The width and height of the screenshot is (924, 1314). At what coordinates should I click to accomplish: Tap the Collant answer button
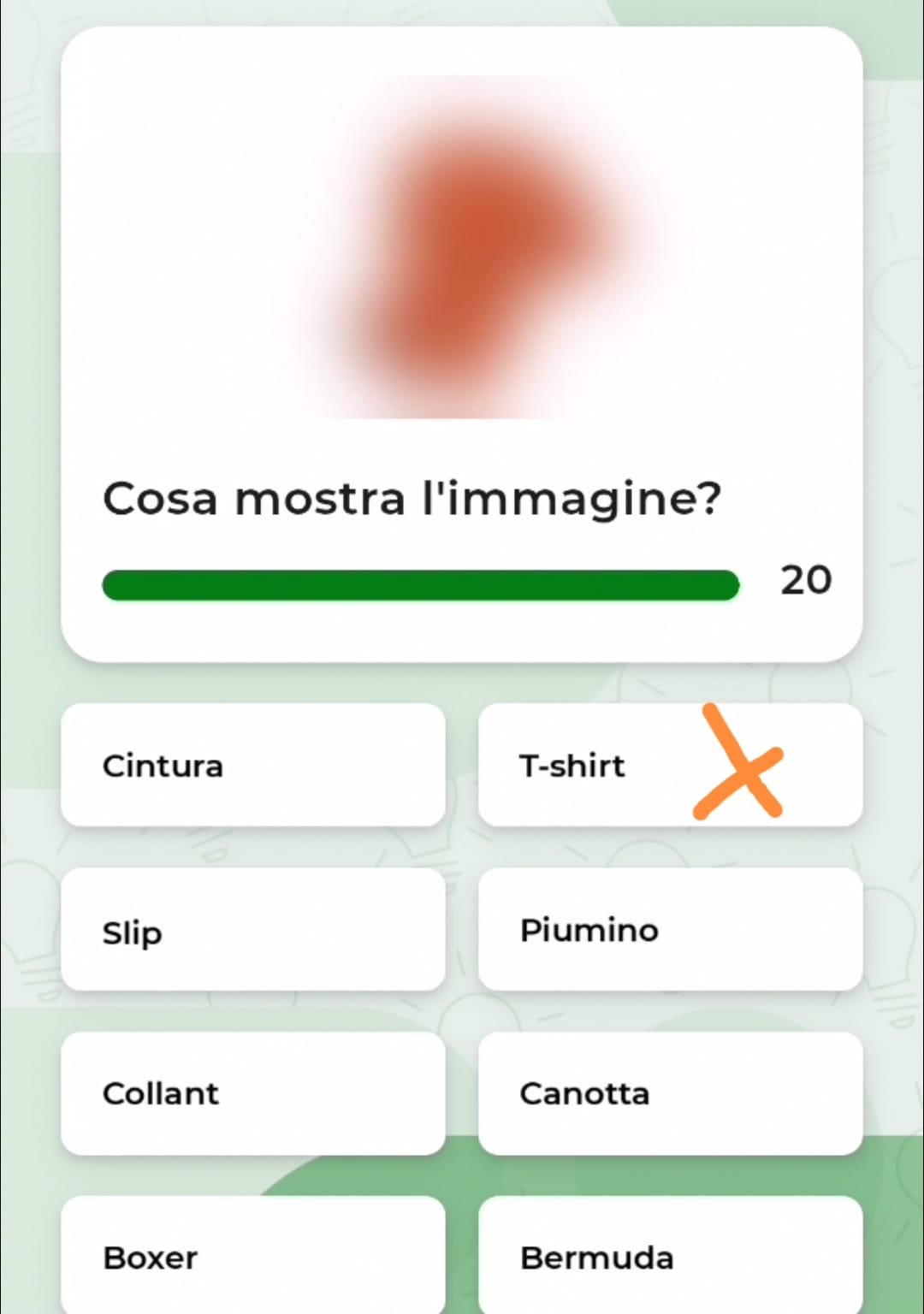252,1093
